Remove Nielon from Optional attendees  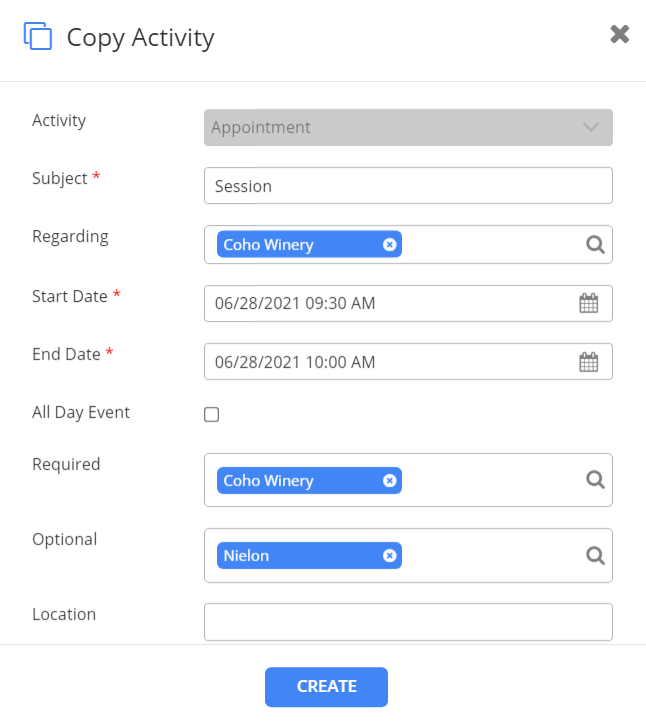pyautogui.click(x=390, y=556)
